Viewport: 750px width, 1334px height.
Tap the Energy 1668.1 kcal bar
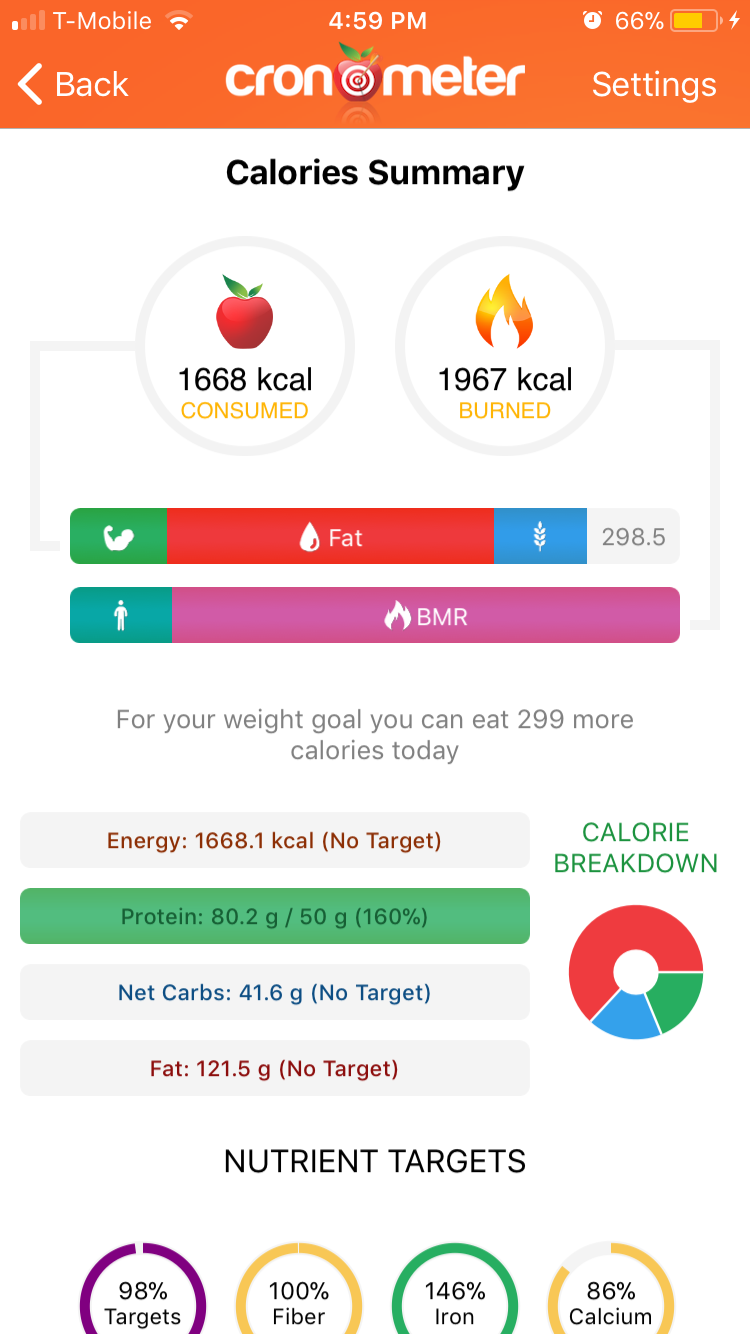click(275, 840)
